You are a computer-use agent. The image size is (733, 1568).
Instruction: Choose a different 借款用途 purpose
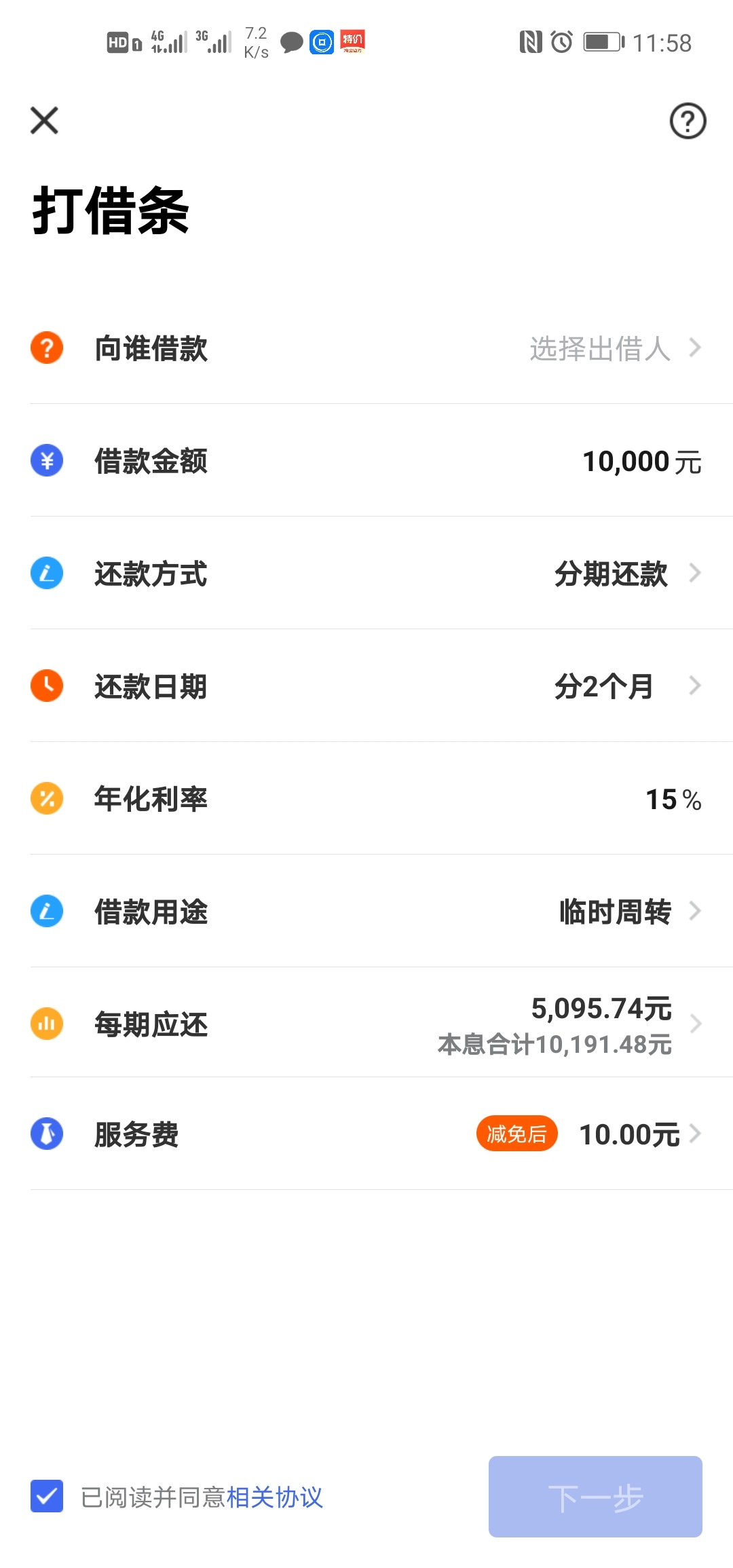click(366, 912)
